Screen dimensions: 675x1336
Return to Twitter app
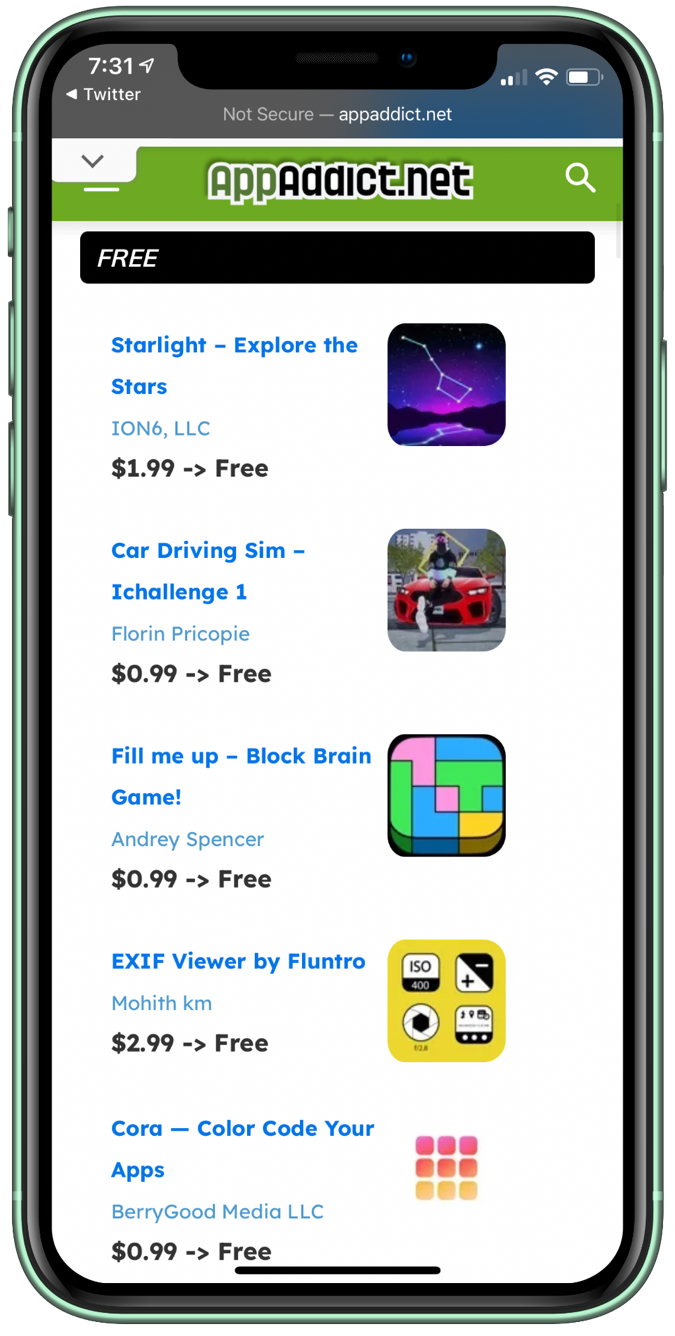pyautogui.click(x=103, y=94)
